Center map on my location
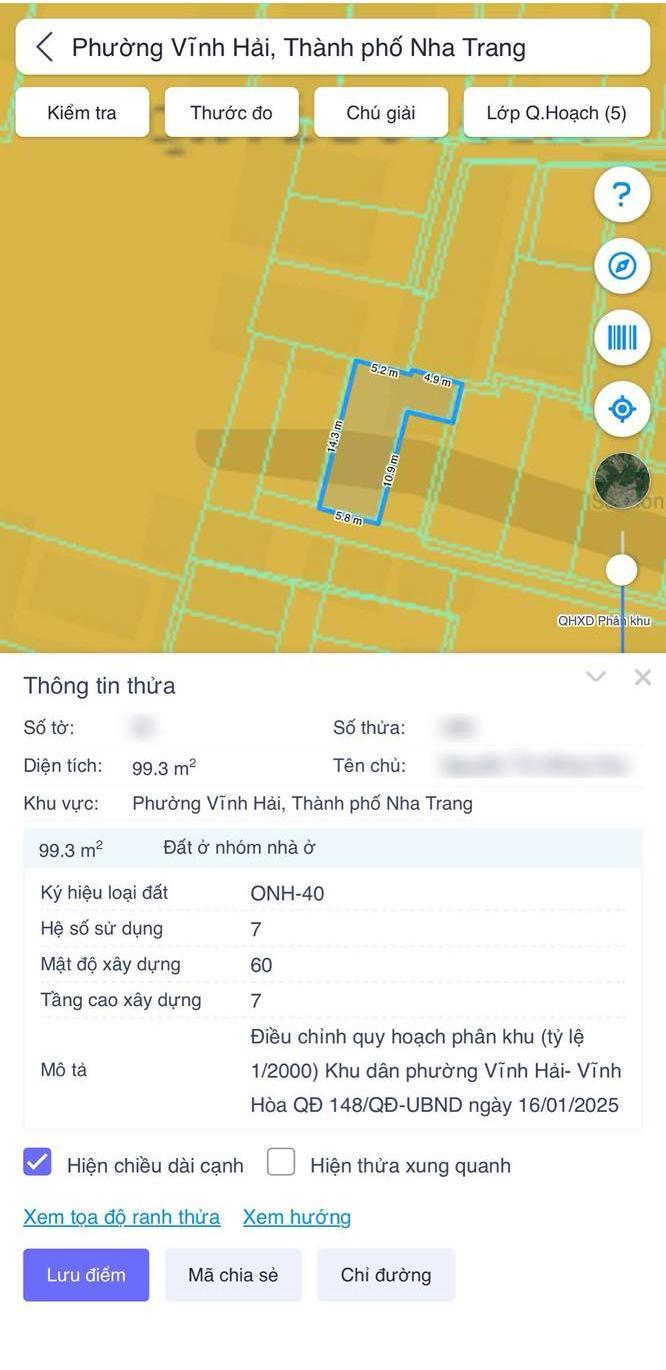Screen dimensions: 666x1370 click(x=622, y=409)
